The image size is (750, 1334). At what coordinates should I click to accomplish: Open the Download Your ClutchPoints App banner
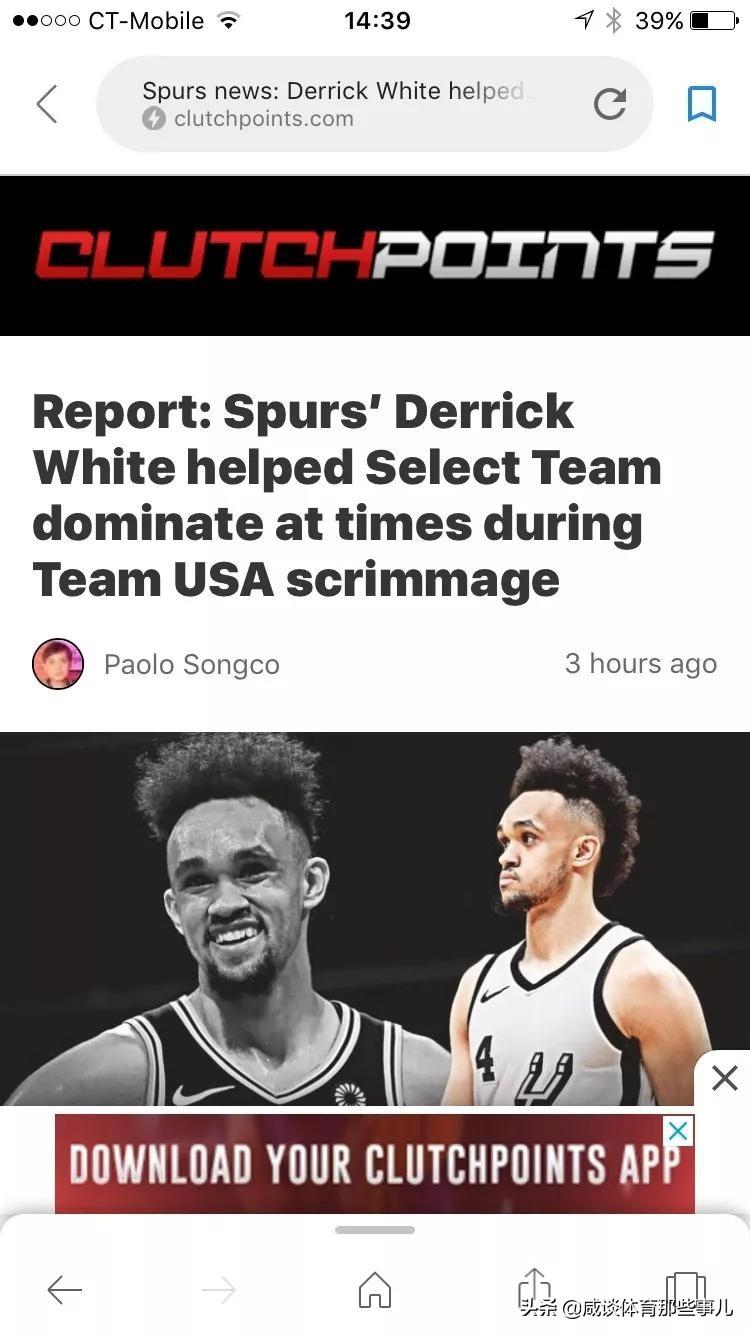370,1164
